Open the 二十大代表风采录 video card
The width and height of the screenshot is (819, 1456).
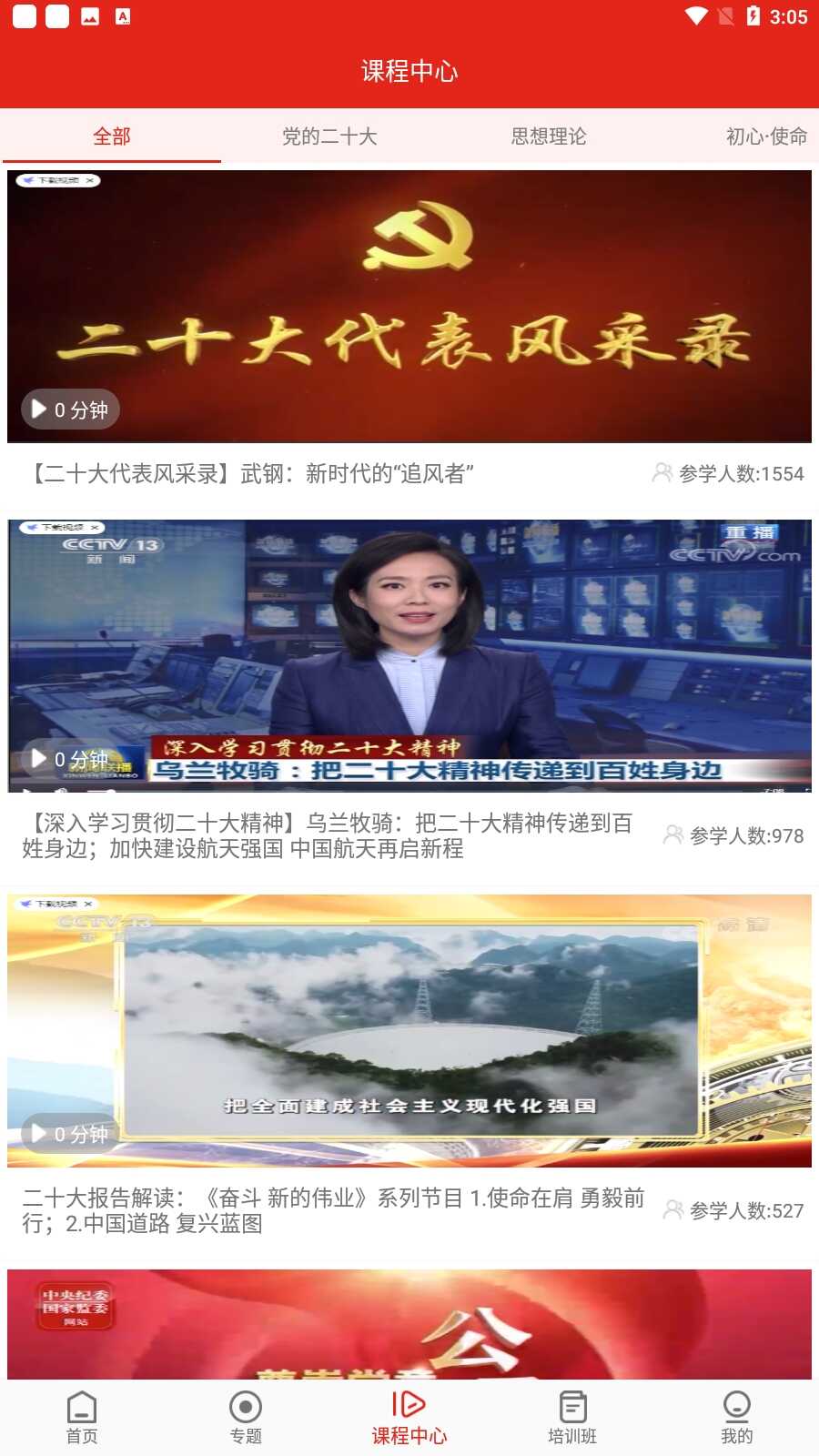coord(409,307)
